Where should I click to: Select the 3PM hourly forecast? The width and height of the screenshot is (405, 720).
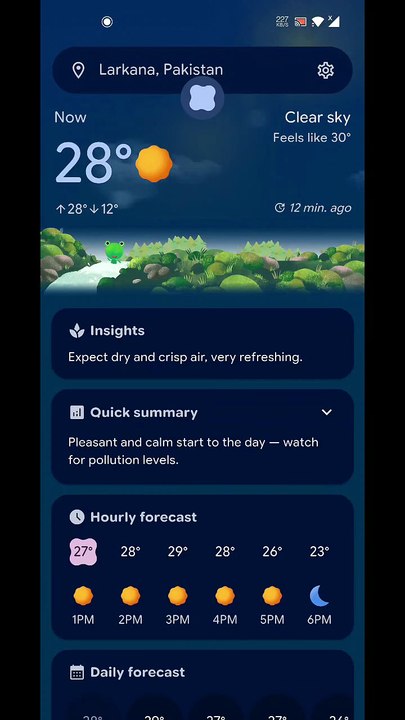pyautogui.click(x=178, y=583)
